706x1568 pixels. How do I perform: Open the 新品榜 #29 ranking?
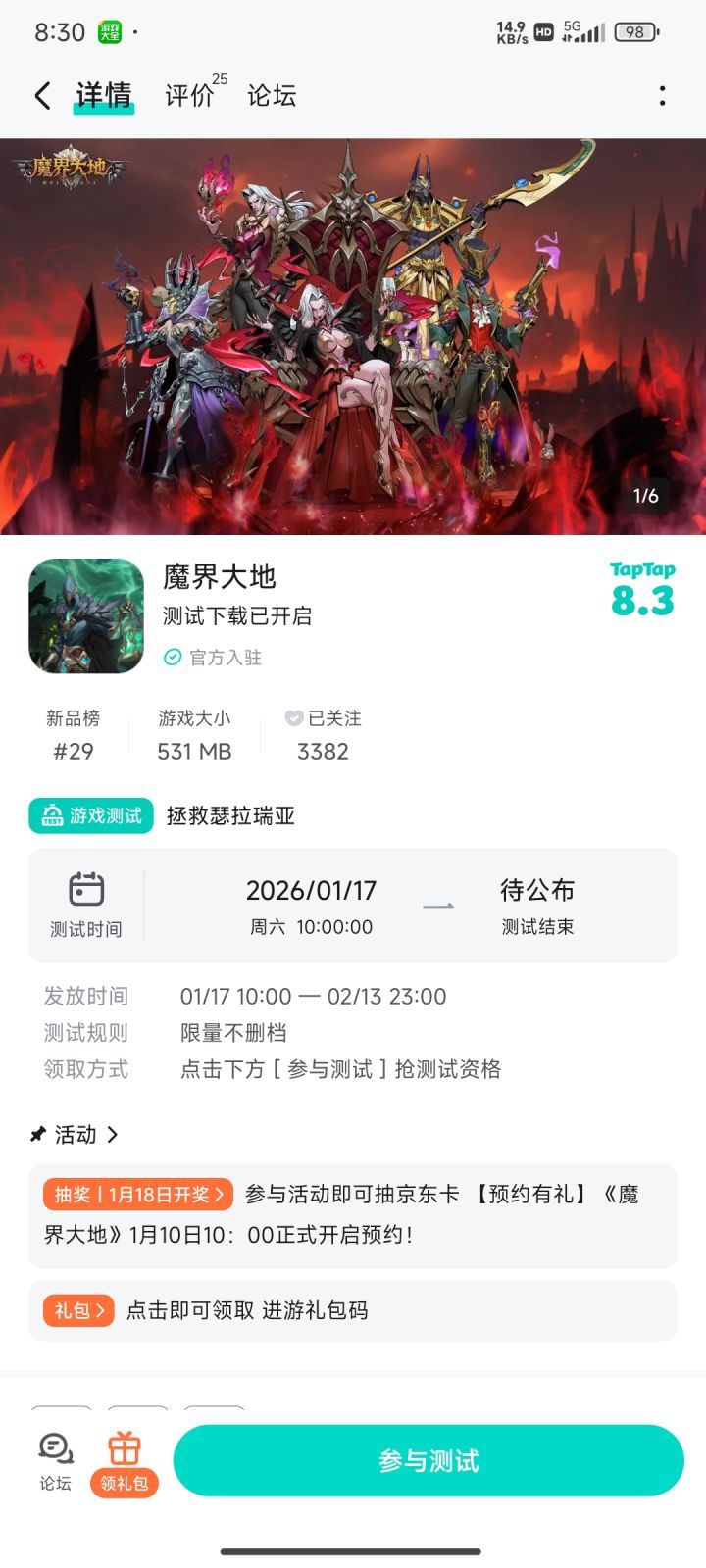(74, 735)
